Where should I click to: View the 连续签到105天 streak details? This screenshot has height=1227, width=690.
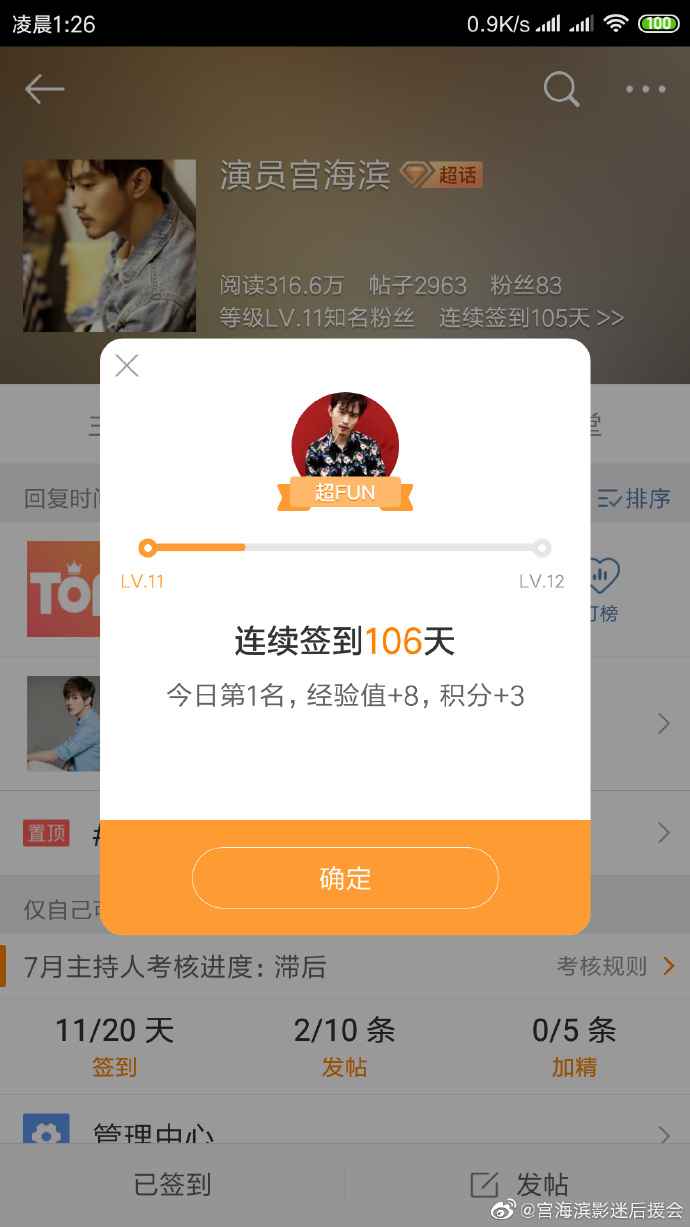coord(531,318)
